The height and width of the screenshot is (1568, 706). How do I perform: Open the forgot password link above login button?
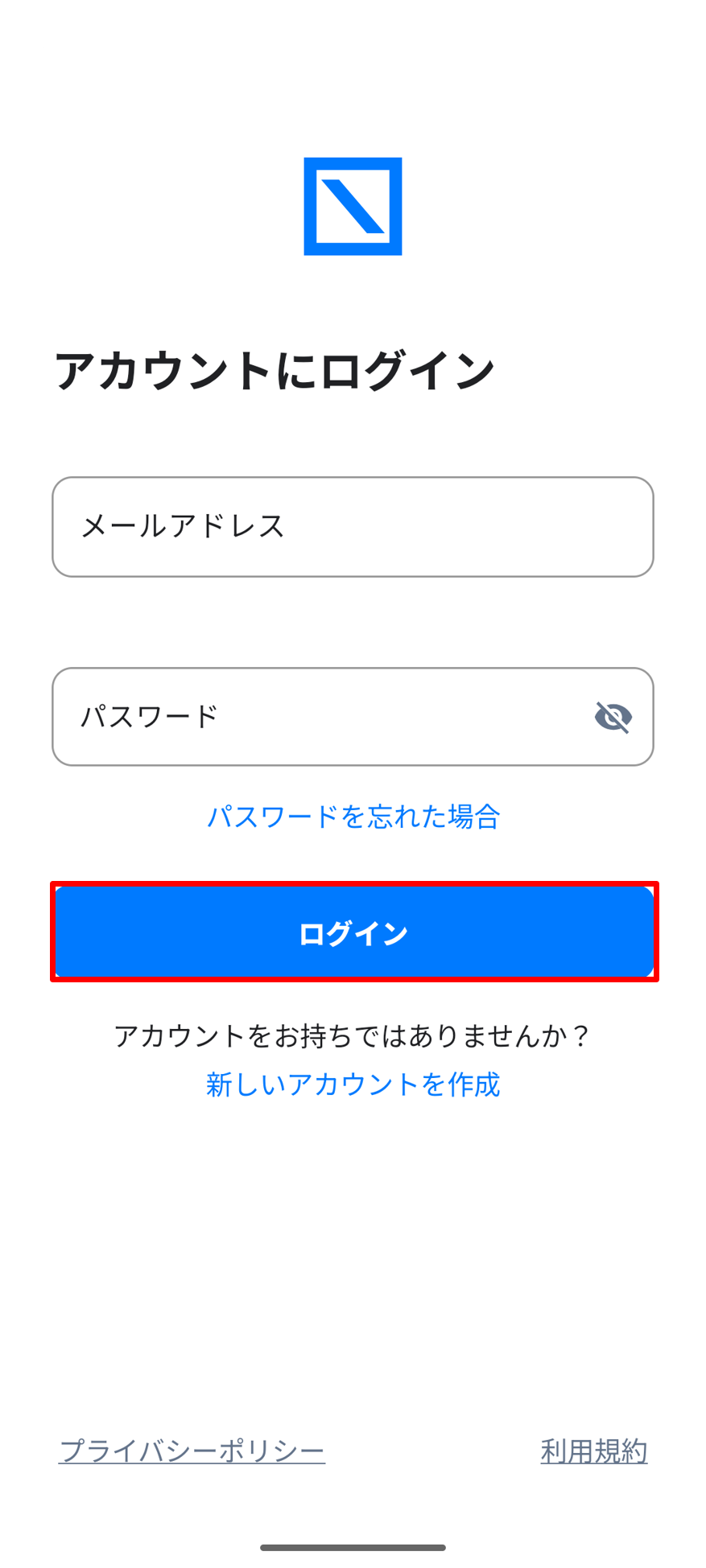coord(353,817)
